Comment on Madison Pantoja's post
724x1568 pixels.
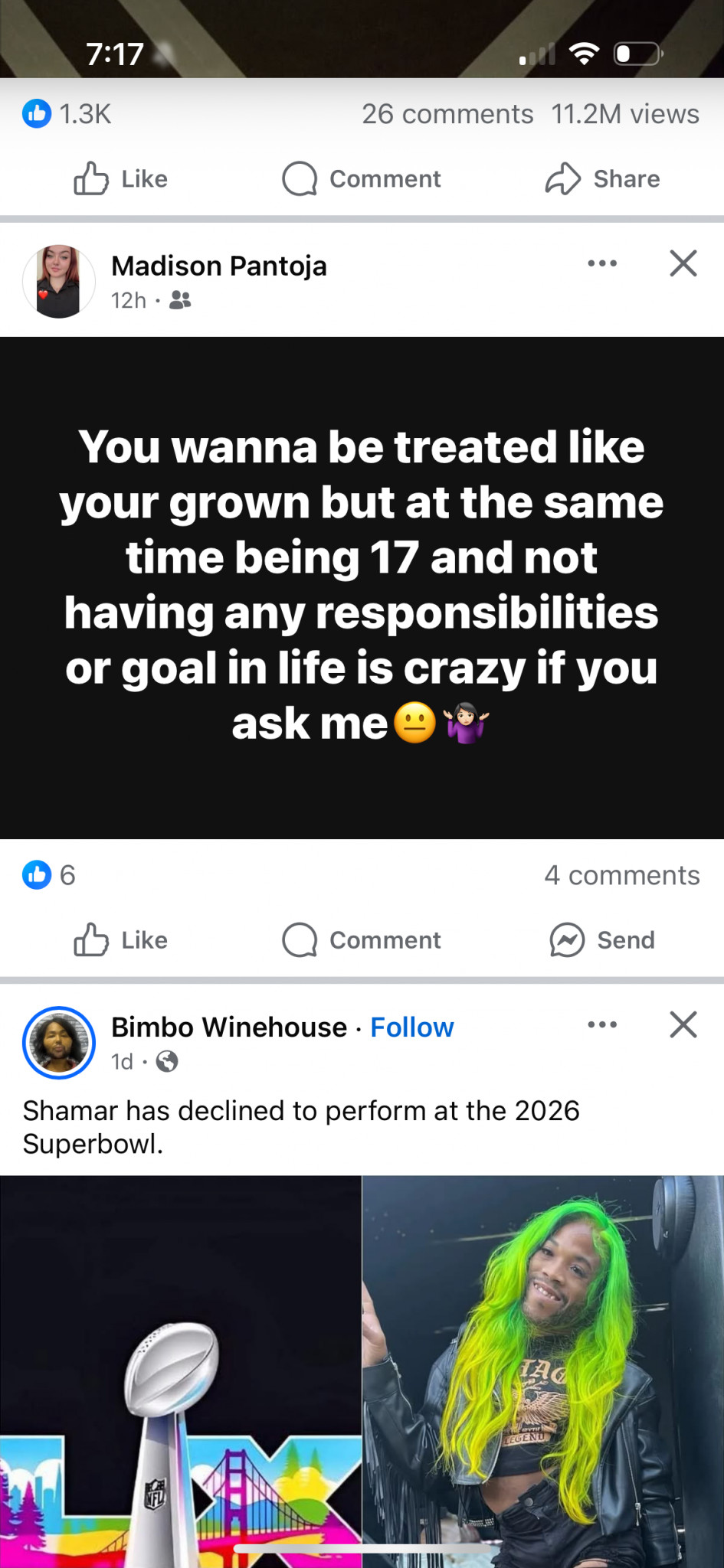click(362, 940)
